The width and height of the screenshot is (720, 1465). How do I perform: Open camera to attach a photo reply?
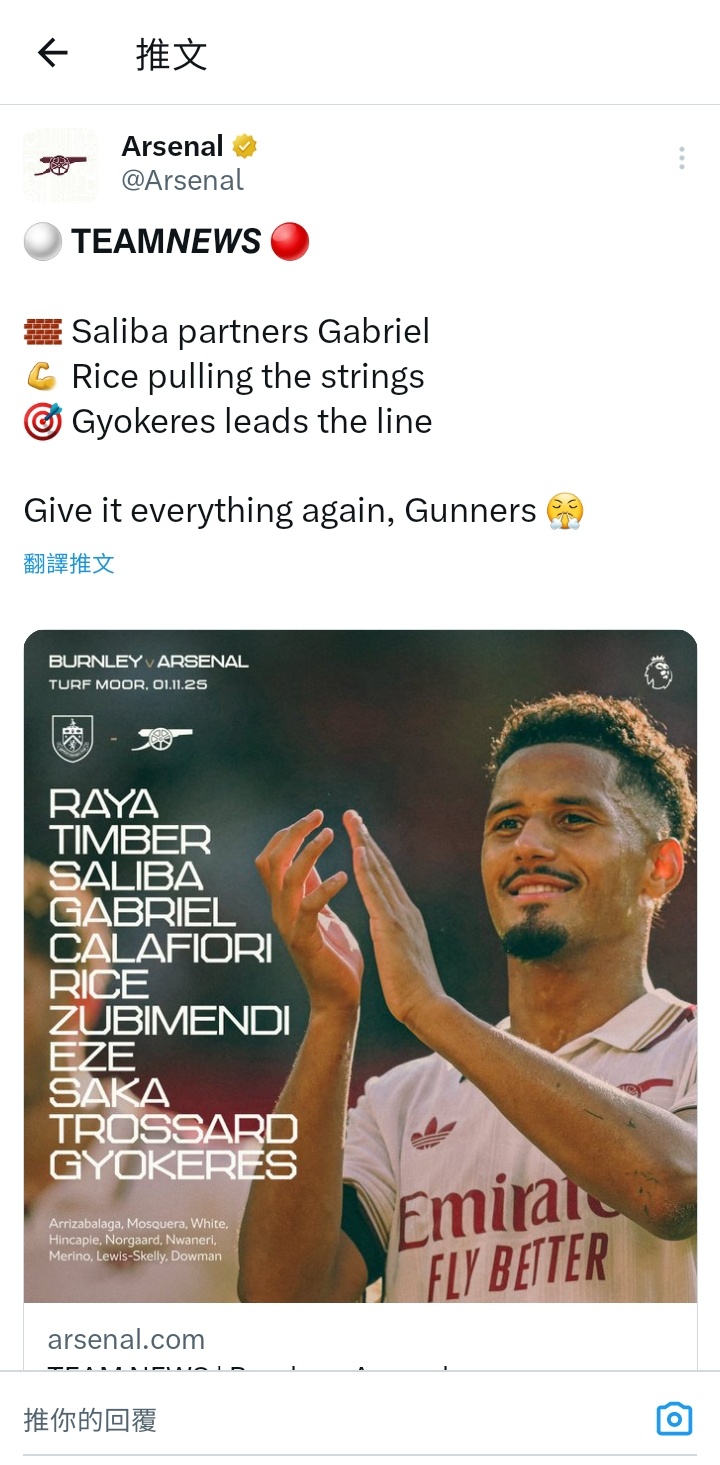click(x=674, y=1418)
